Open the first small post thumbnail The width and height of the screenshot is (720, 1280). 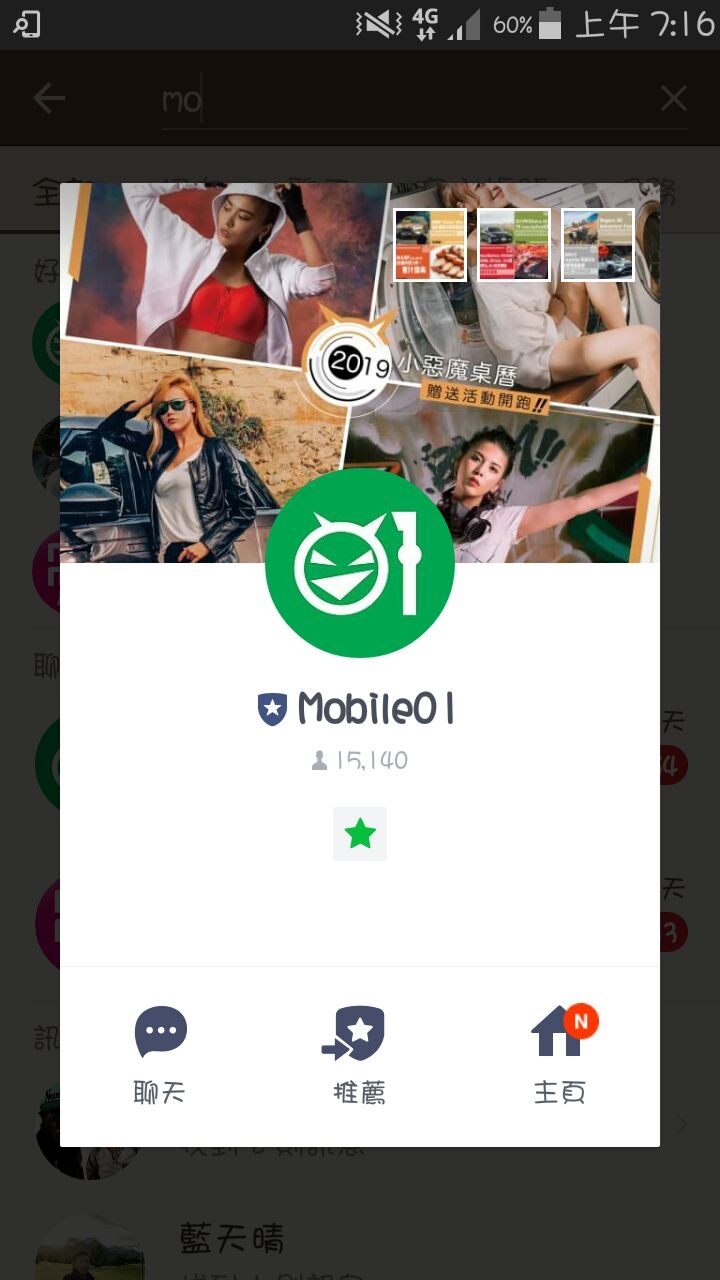coord(430,245)
